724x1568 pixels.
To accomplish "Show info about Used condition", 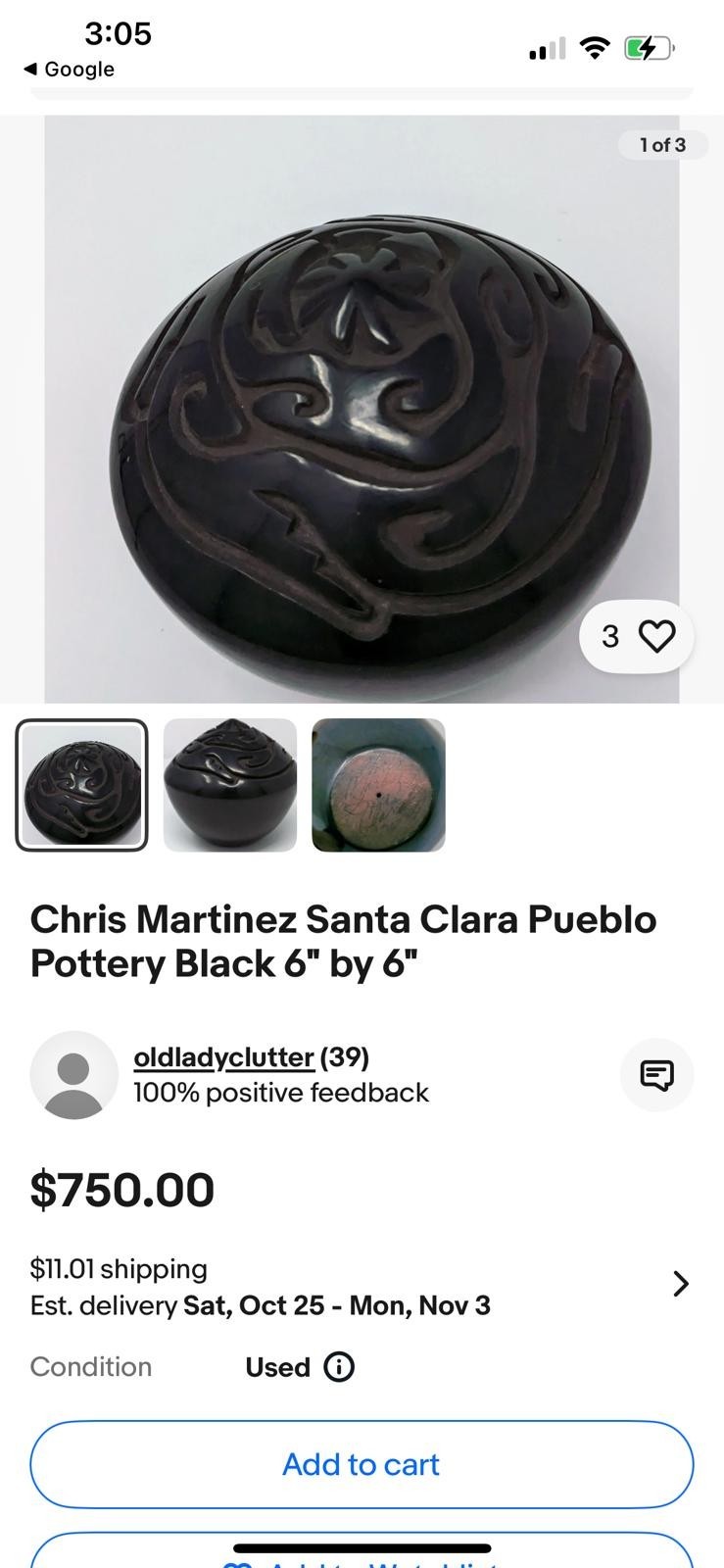I will tap(339, 1367).
